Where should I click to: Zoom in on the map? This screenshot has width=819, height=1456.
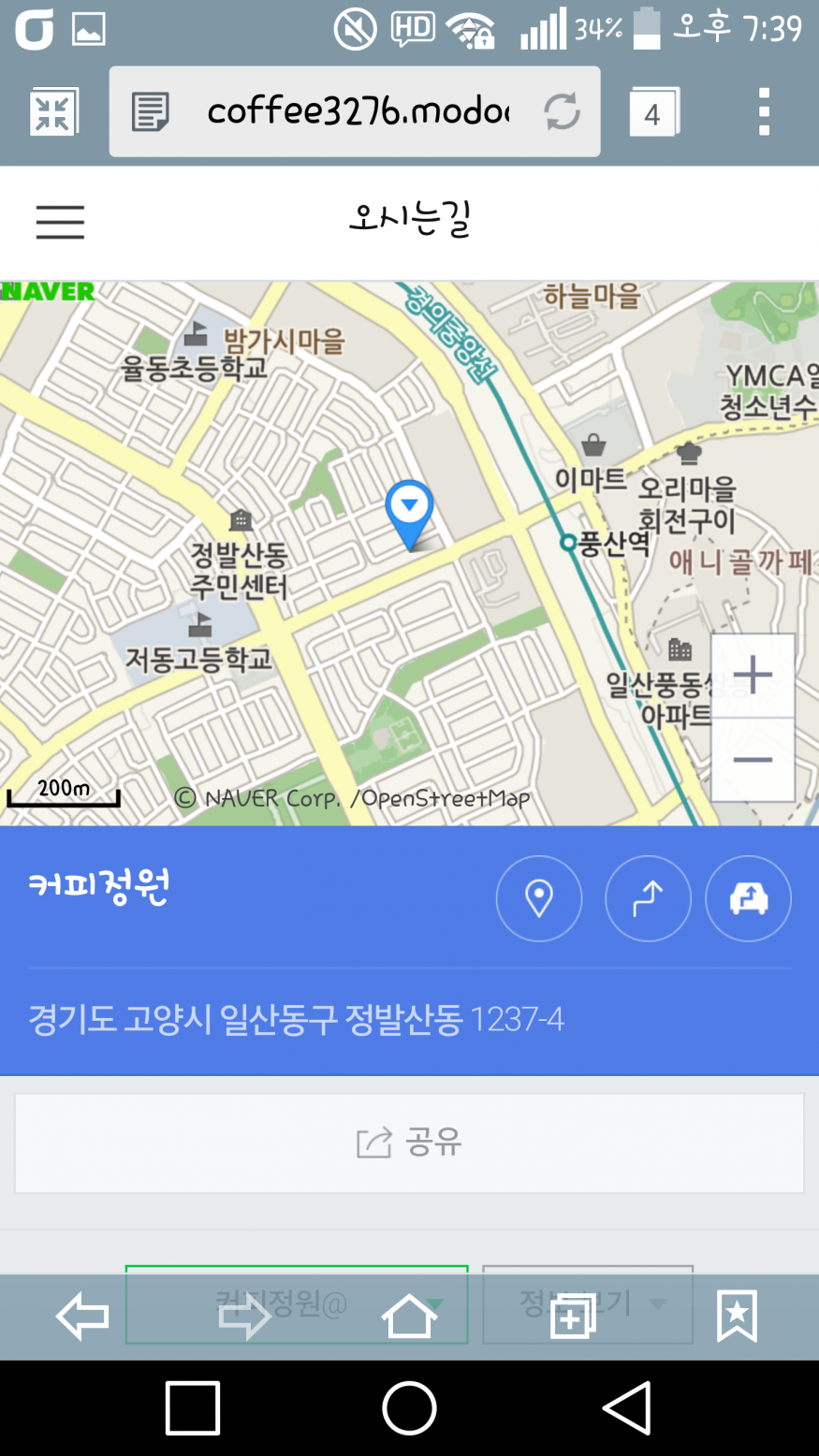click(753, 675)
